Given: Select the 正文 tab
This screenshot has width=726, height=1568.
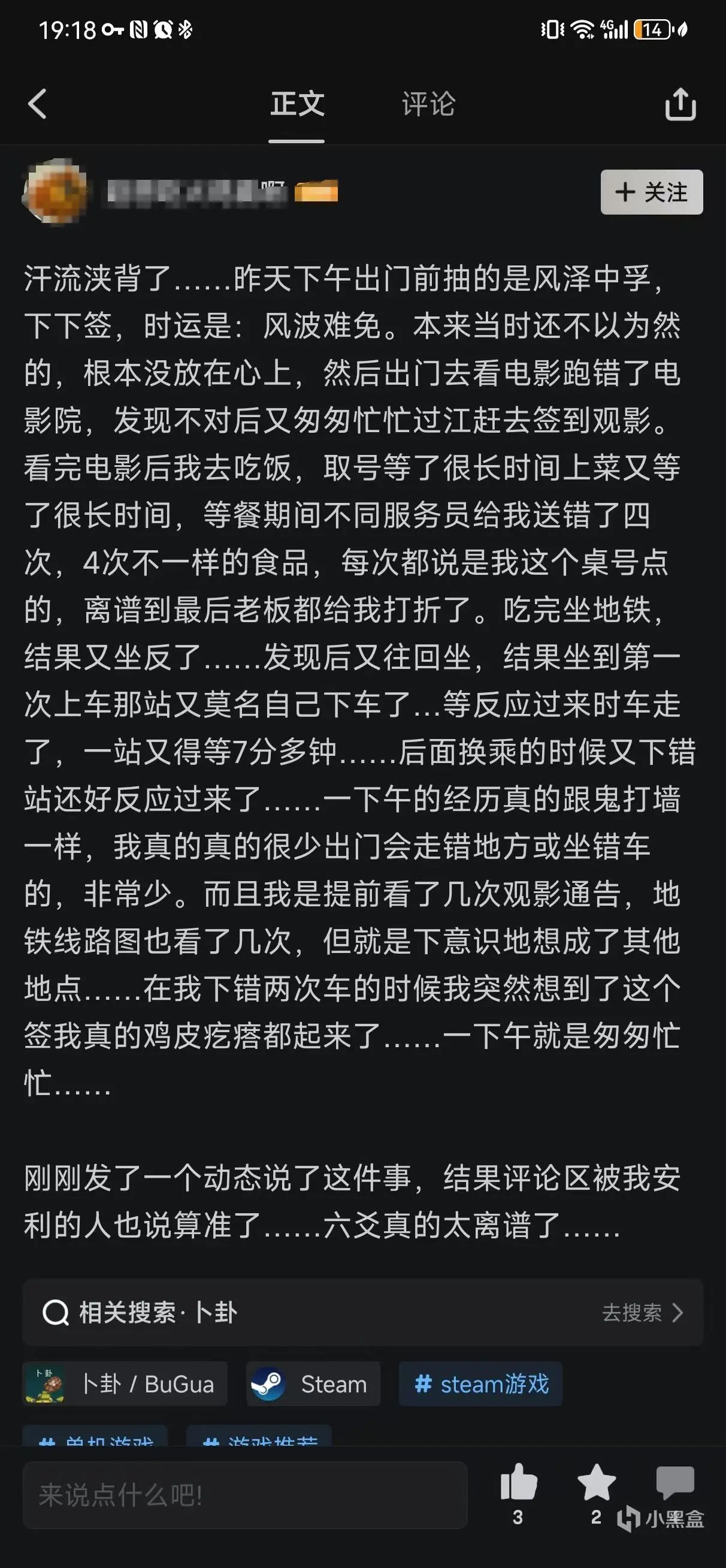Looking at the screenshot, I should click(x=297, y=104).
